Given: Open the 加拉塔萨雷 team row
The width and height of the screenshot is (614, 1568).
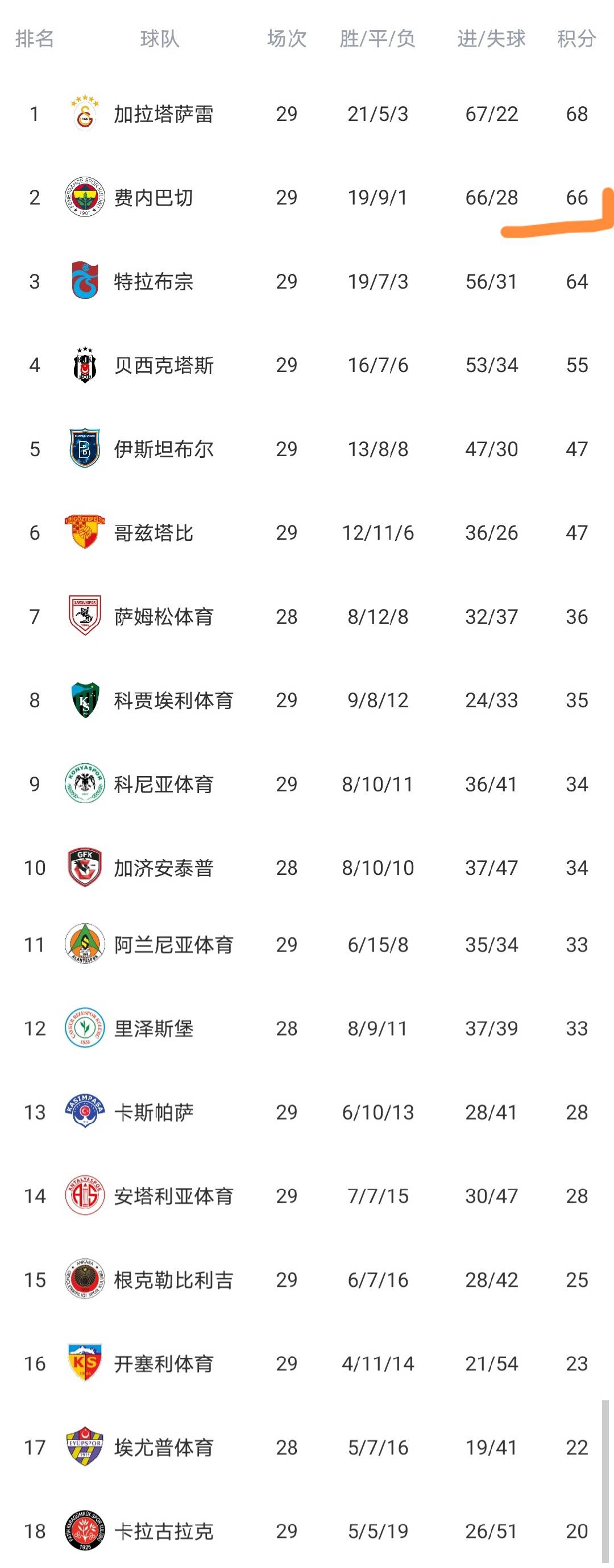Looking at the screenshot, I should click(163, 114).
